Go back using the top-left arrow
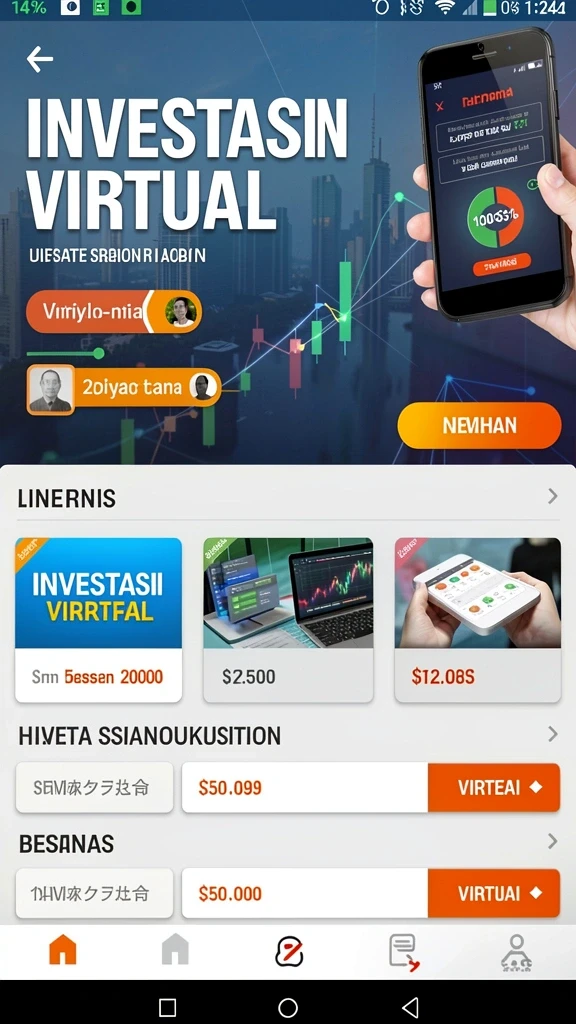 tap(39, 59)
